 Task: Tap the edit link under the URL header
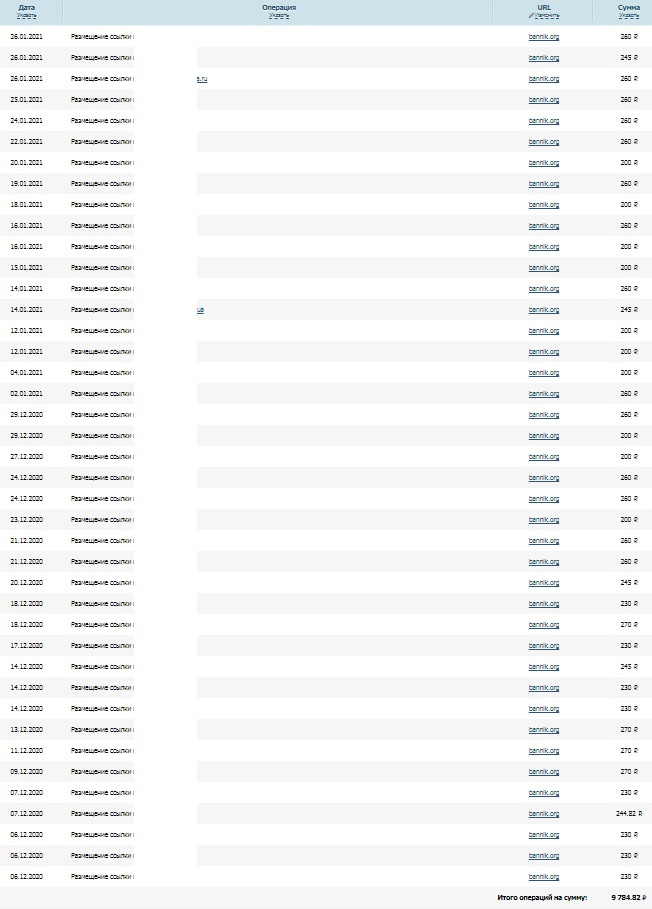(544, 16)
